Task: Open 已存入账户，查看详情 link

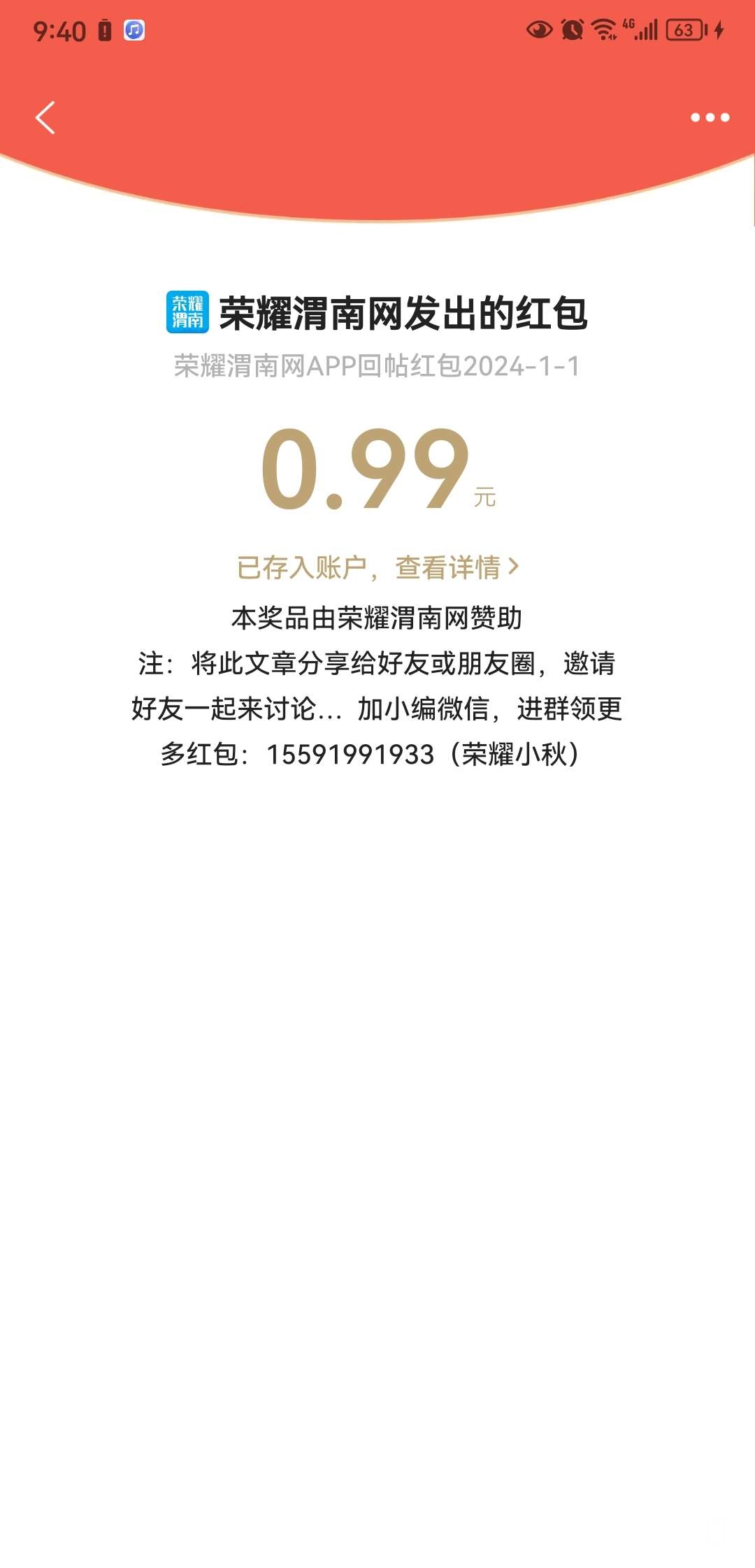Action: 377,567
